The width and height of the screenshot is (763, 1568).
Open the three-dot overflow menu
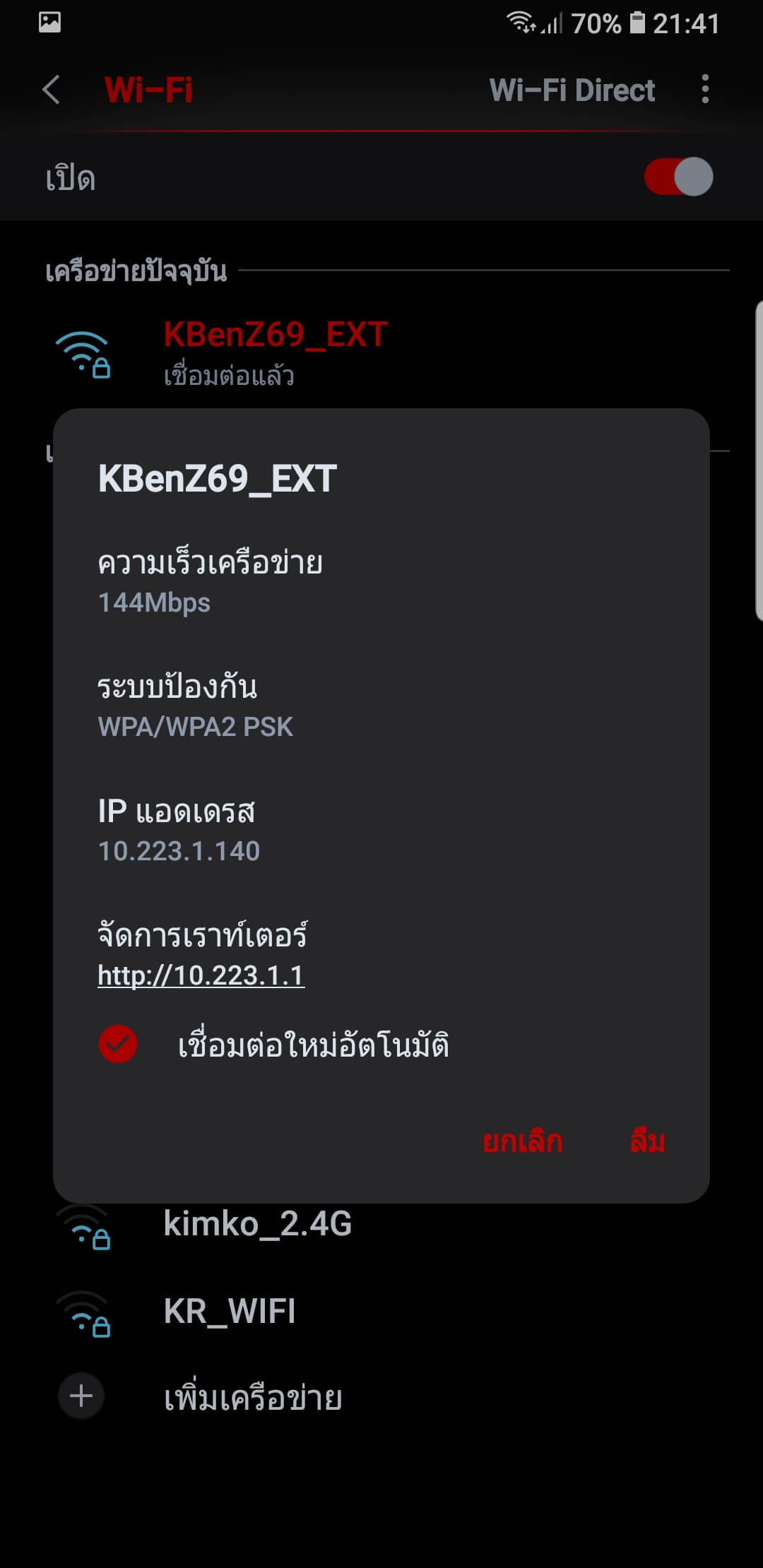coord(705,90)
